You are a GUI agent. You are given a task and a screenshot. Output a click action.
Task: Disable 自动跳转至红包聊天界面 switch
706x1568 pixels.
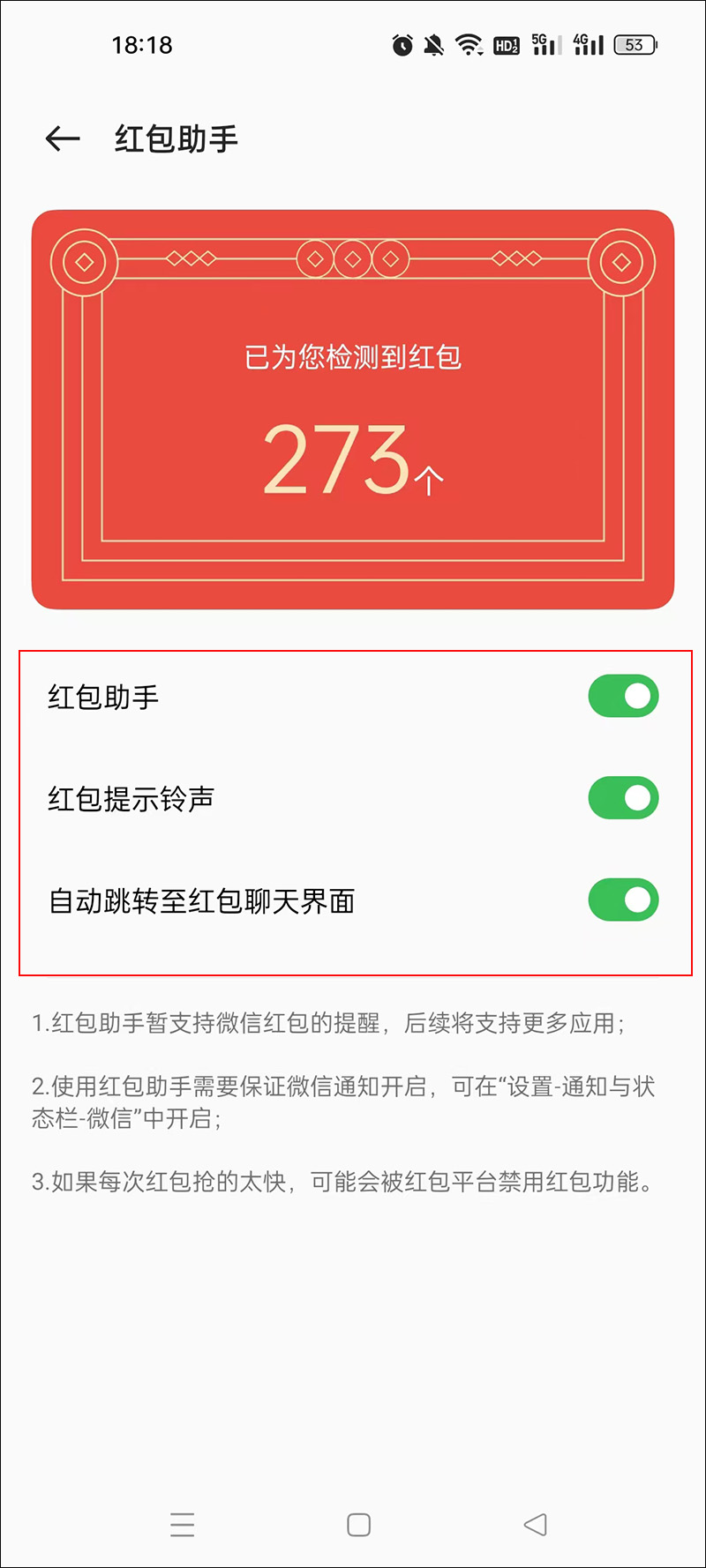[x=623, y=900]
